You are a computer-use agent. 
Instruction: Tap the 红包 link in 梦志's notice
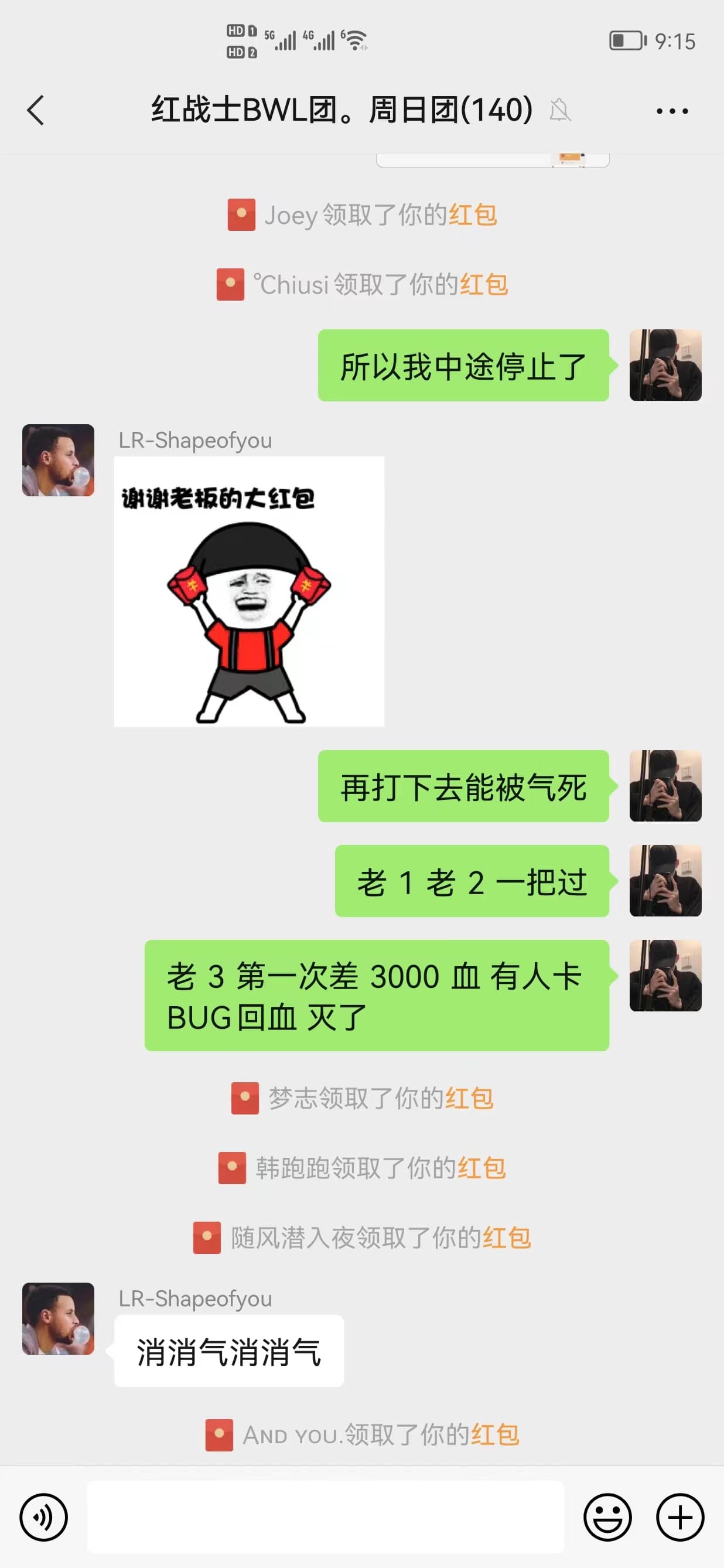pos(469,1098)
